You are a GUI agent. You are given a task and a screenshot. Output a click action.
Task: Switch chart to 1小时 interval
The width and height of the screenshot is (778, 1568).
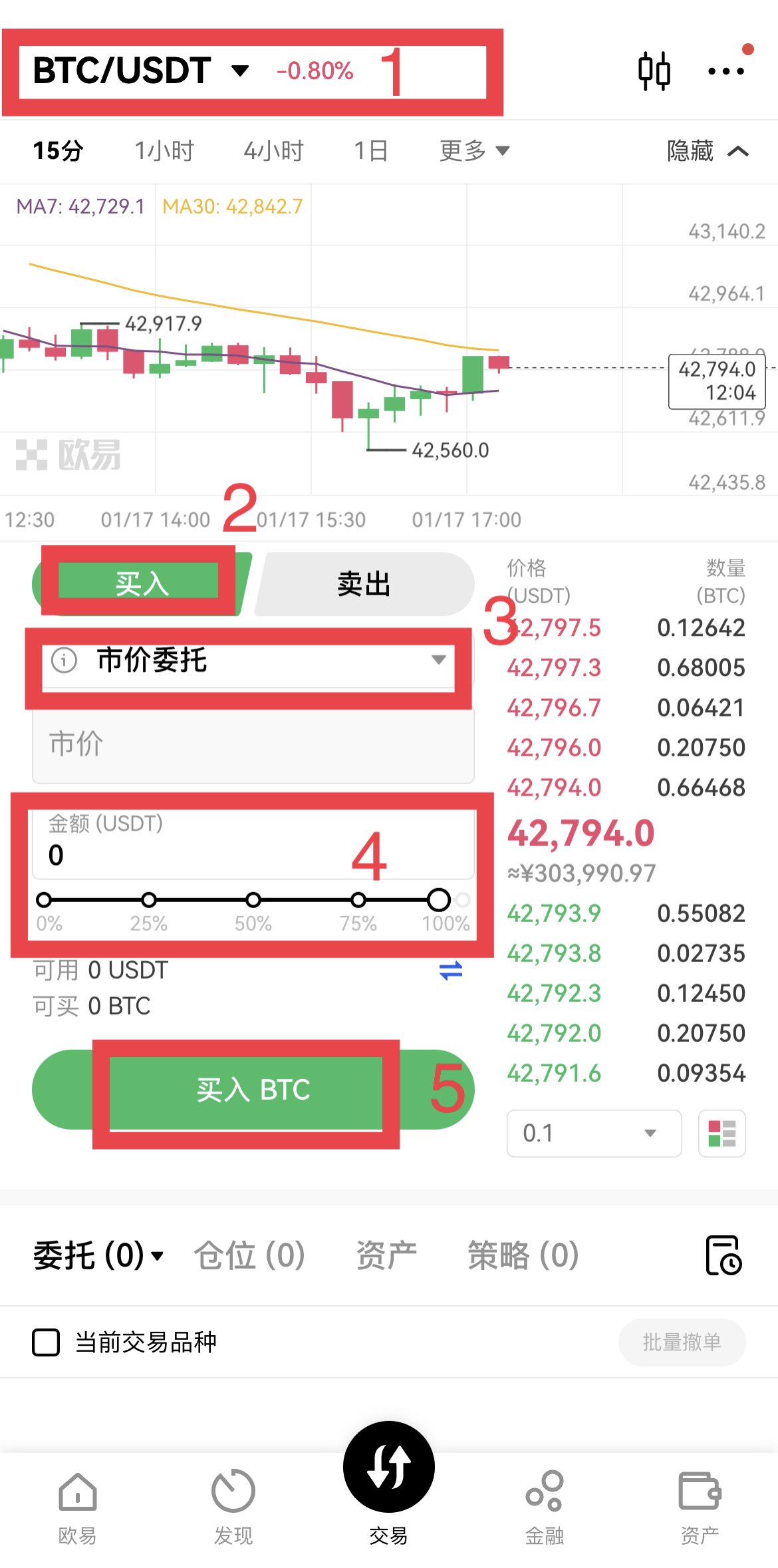pos(164,151)
